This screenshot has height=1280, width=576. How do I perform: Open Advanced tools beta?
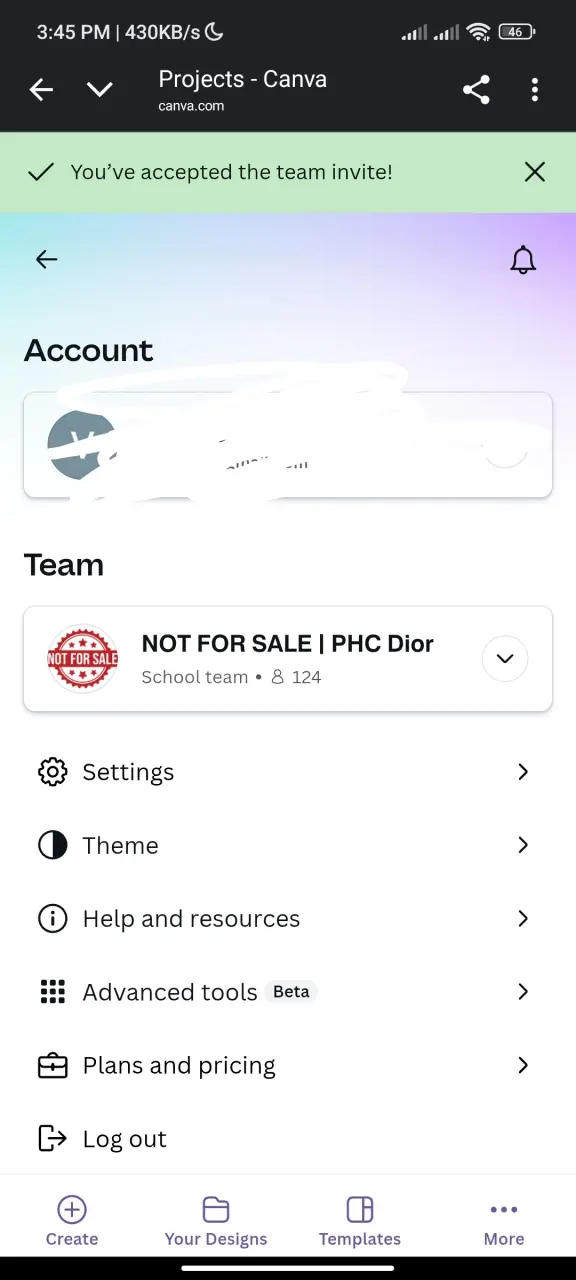click(x=288, y=992)
